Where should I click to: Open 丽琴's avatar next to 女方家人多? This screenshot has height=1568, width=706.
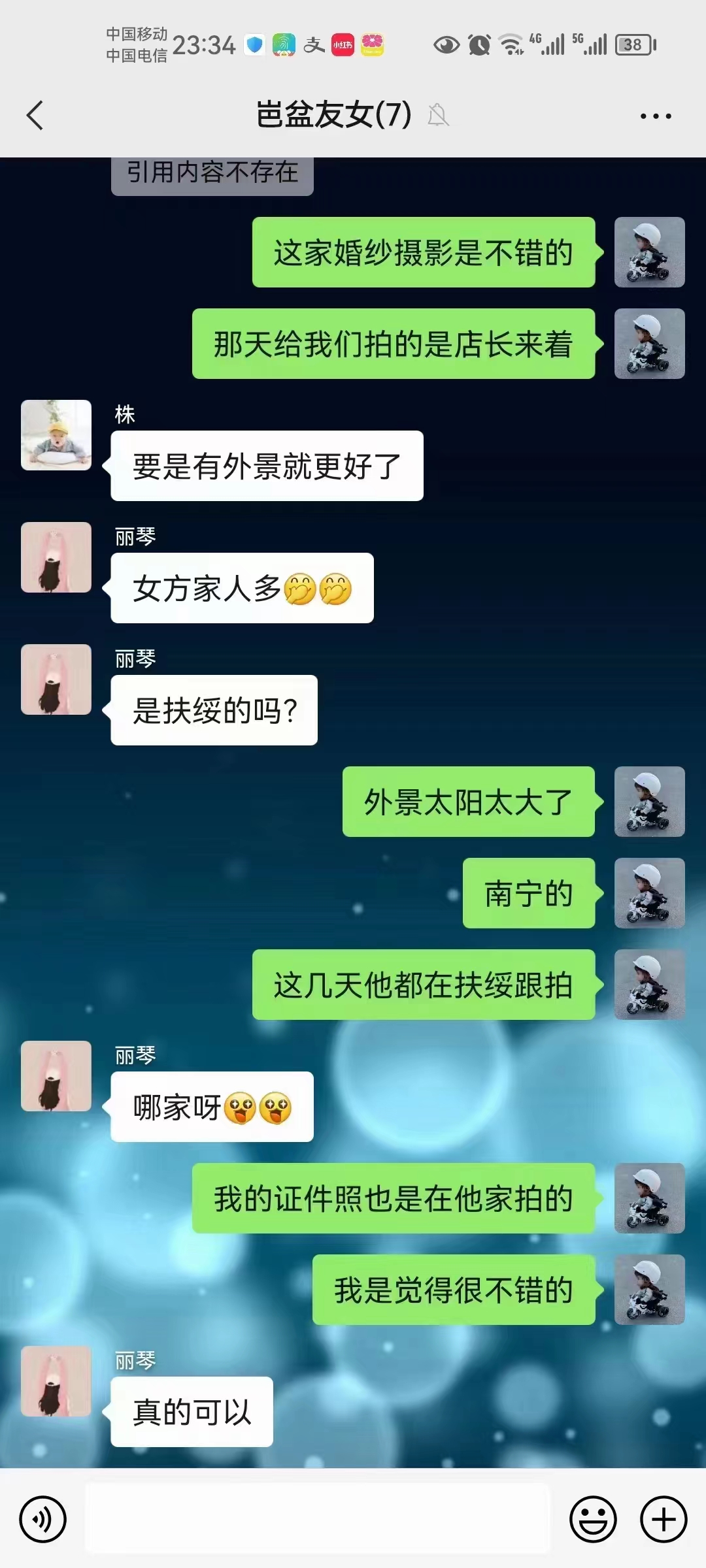[56, 557]
